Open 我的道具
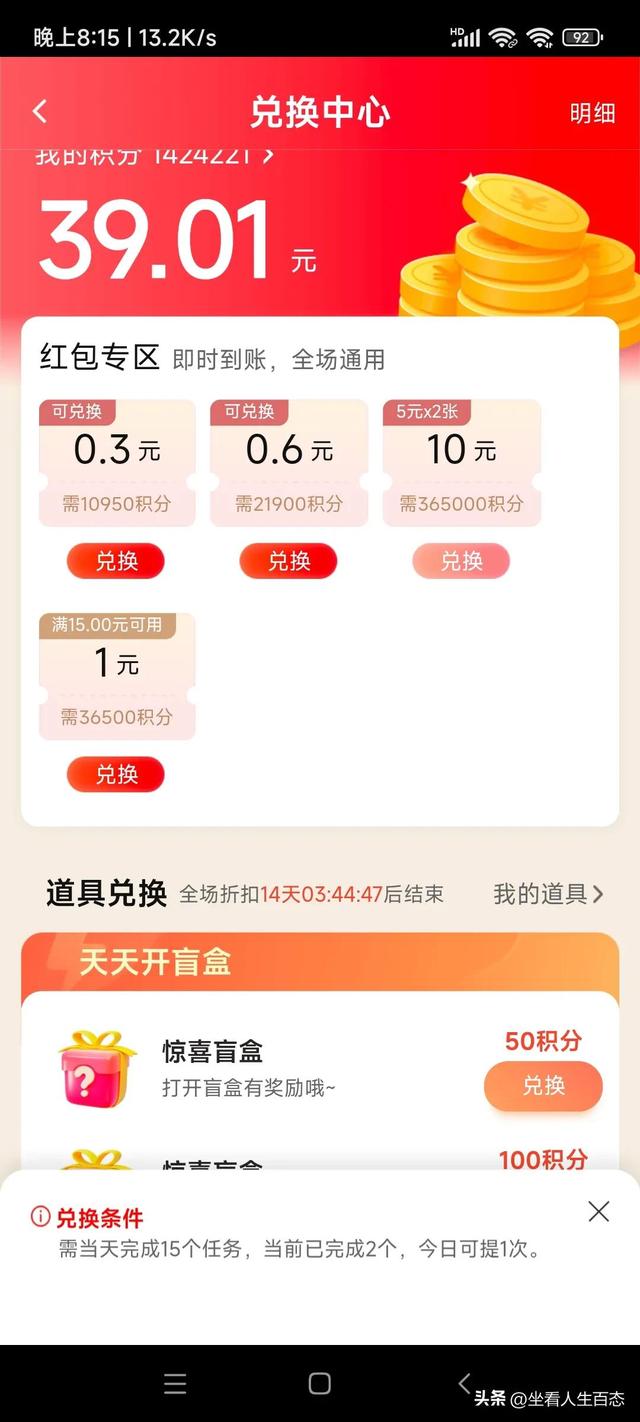This screenshot has width=640, height=1422. pos(548,894)
